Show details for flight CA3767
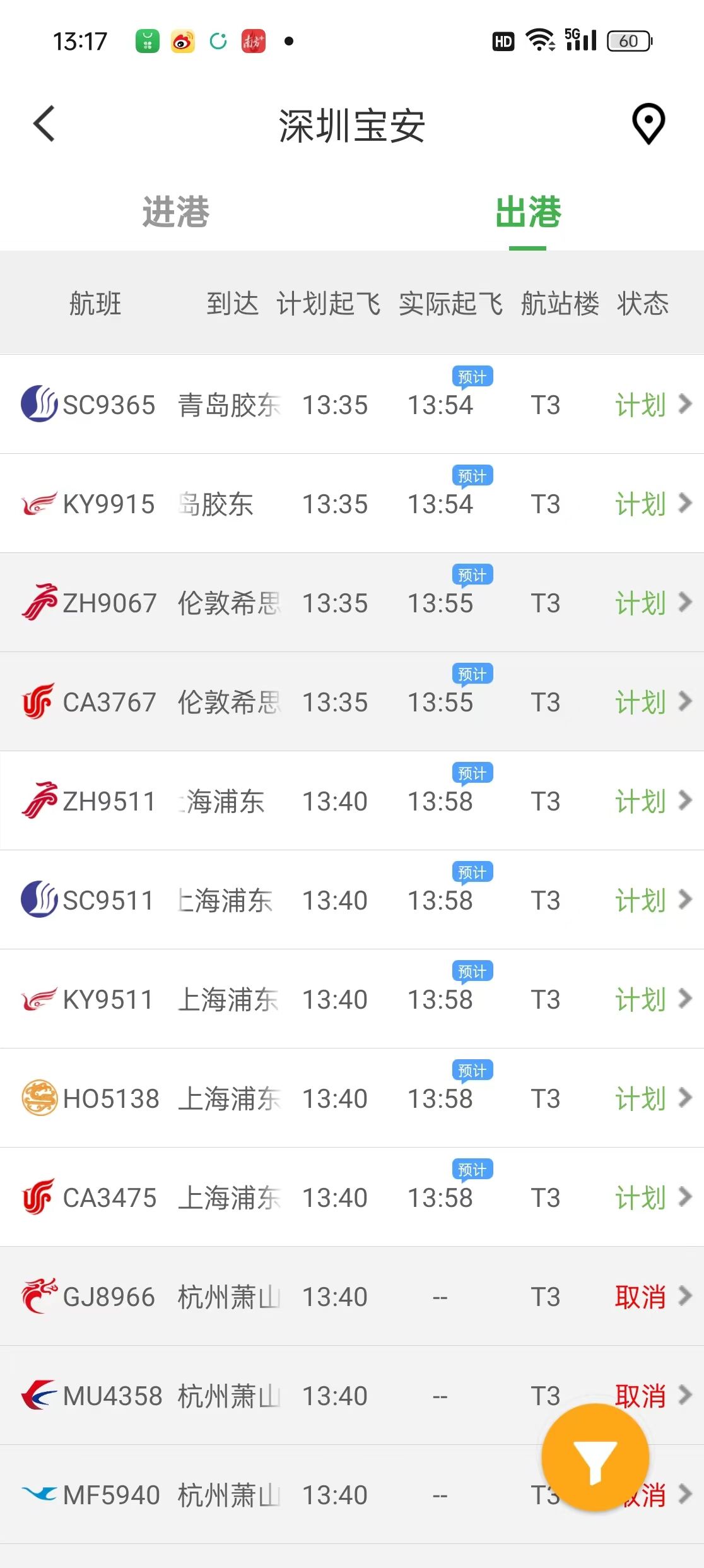The height and width of the screenshot is (1568, 704). [352, 701]
